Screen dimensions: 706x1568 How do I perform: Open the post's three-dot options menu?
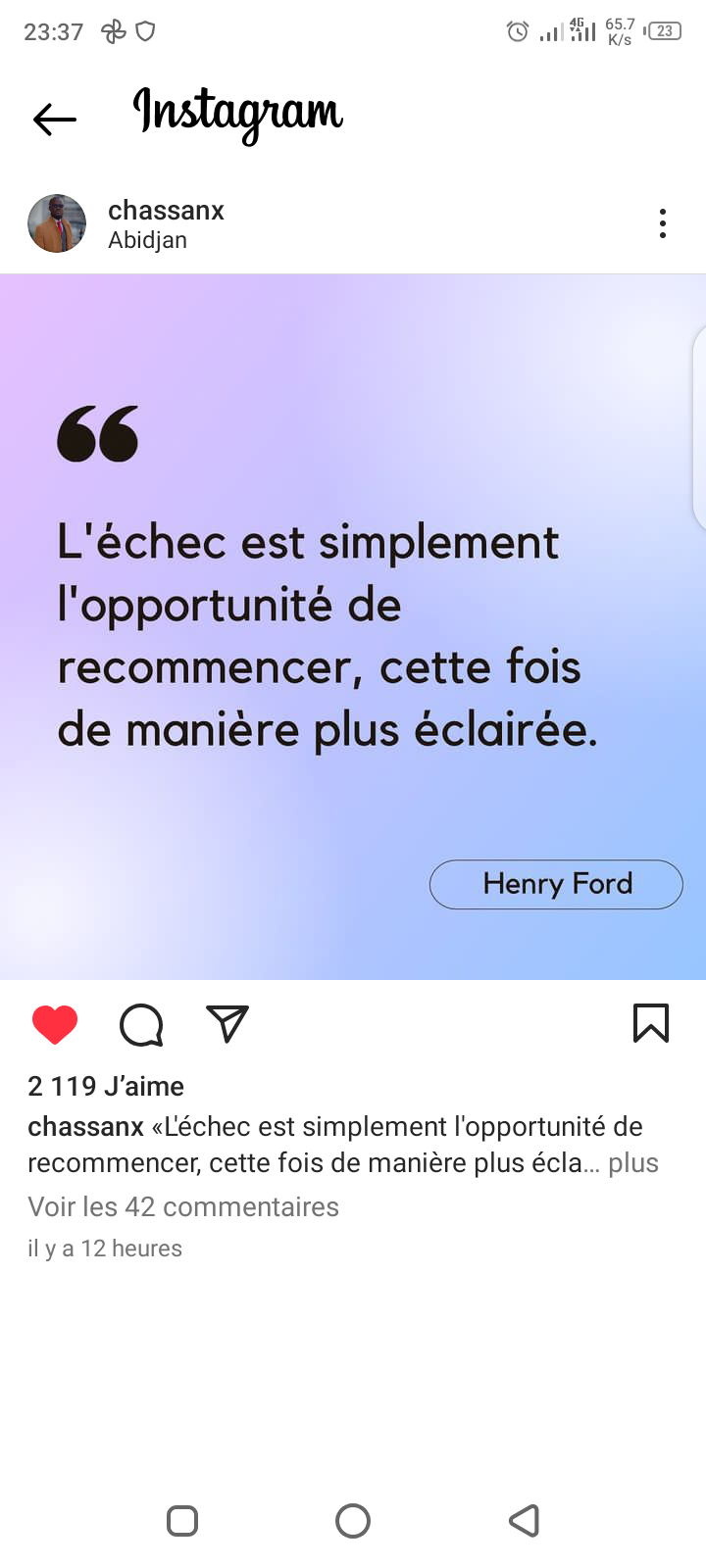tap(663, 223)
